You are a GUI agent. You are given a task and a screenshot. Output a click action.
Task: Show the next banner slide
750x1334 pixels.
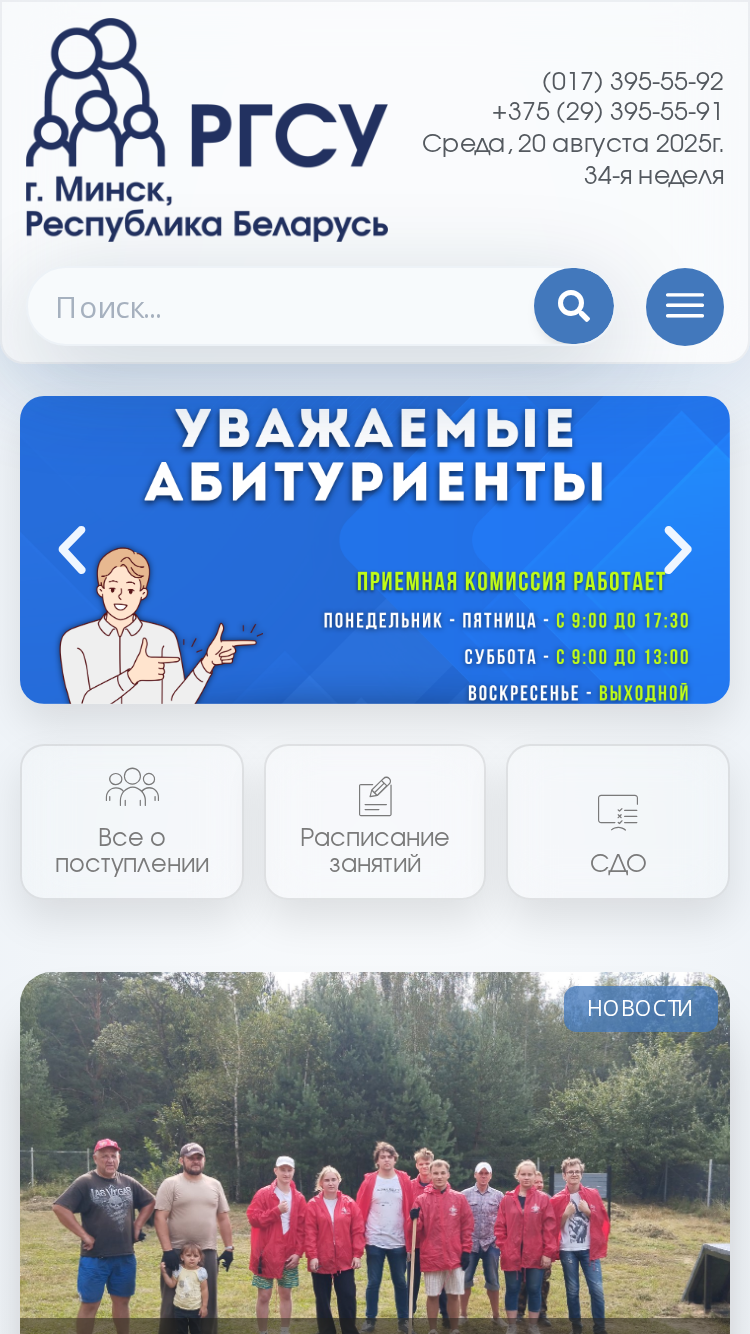(x=678, y=550)
